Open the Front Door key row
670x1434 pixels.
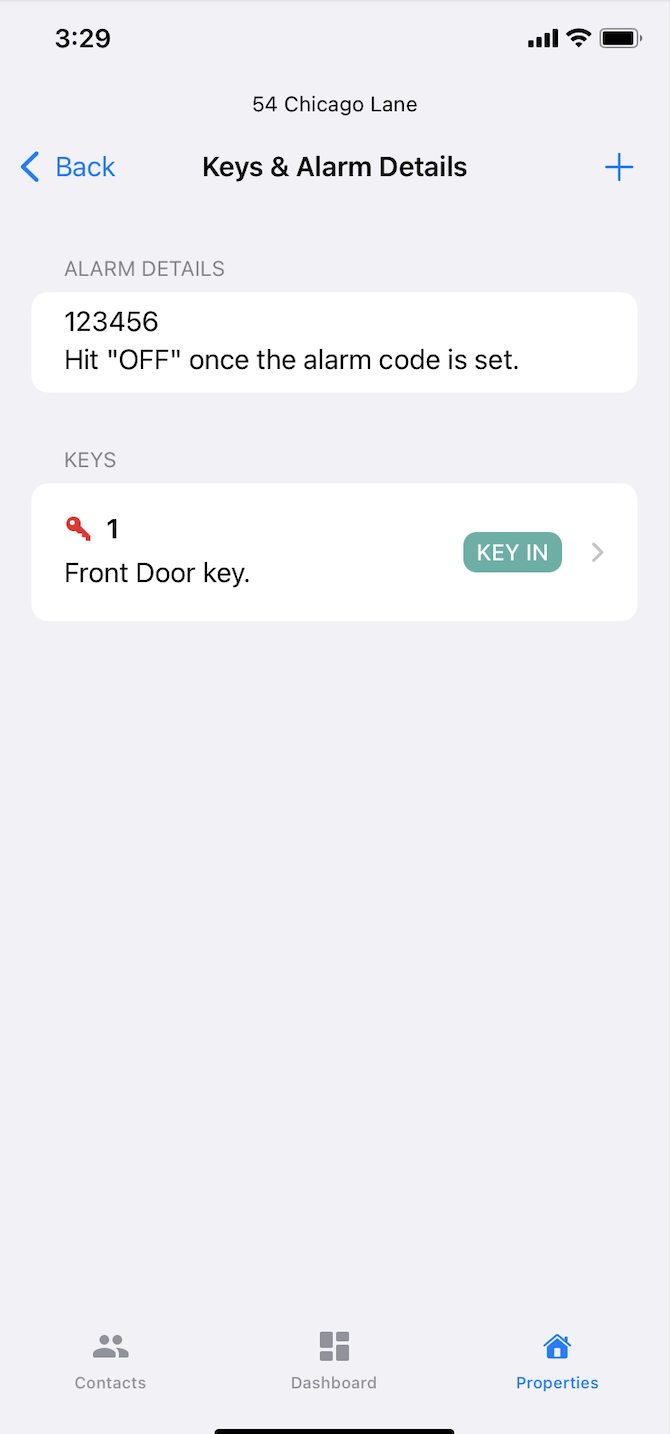click(x=334, y=552)
